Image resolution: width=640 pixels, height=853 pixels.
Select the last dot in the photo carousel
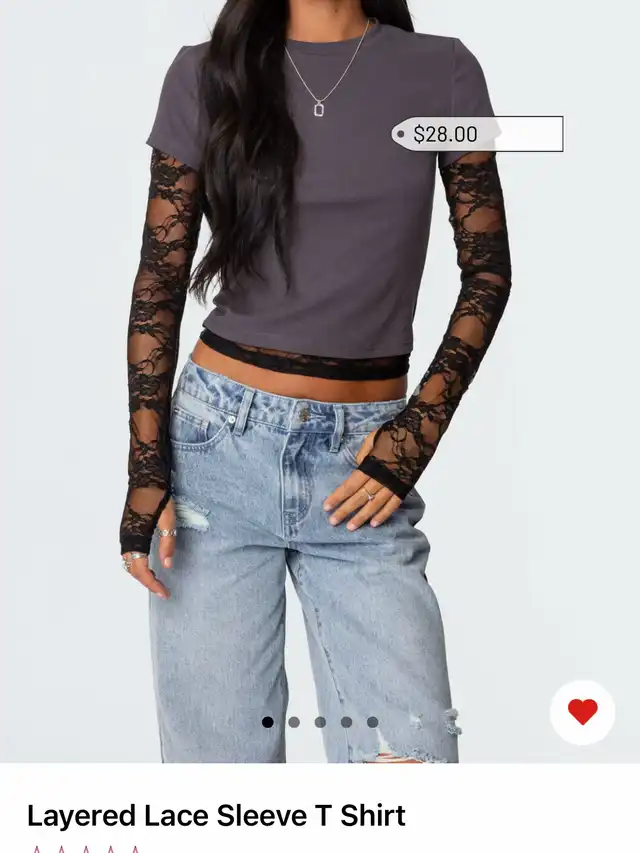point(372,722)
